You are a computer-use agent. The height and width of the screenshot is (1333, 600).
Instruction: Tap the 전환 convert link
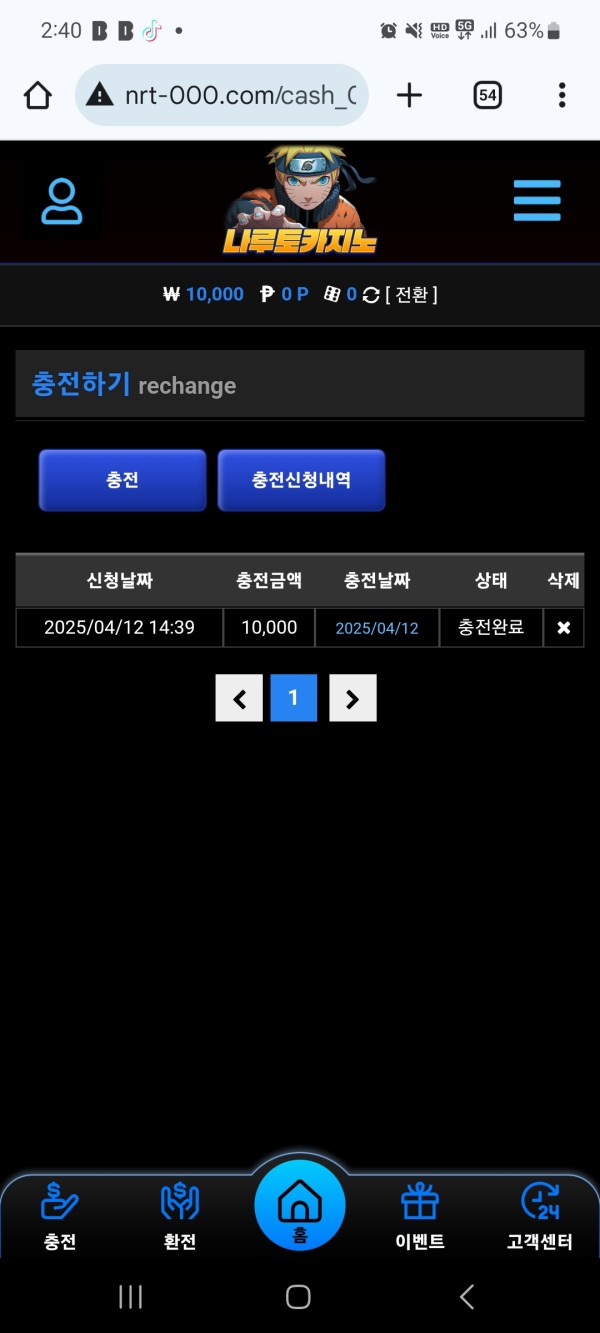[411, 294]
